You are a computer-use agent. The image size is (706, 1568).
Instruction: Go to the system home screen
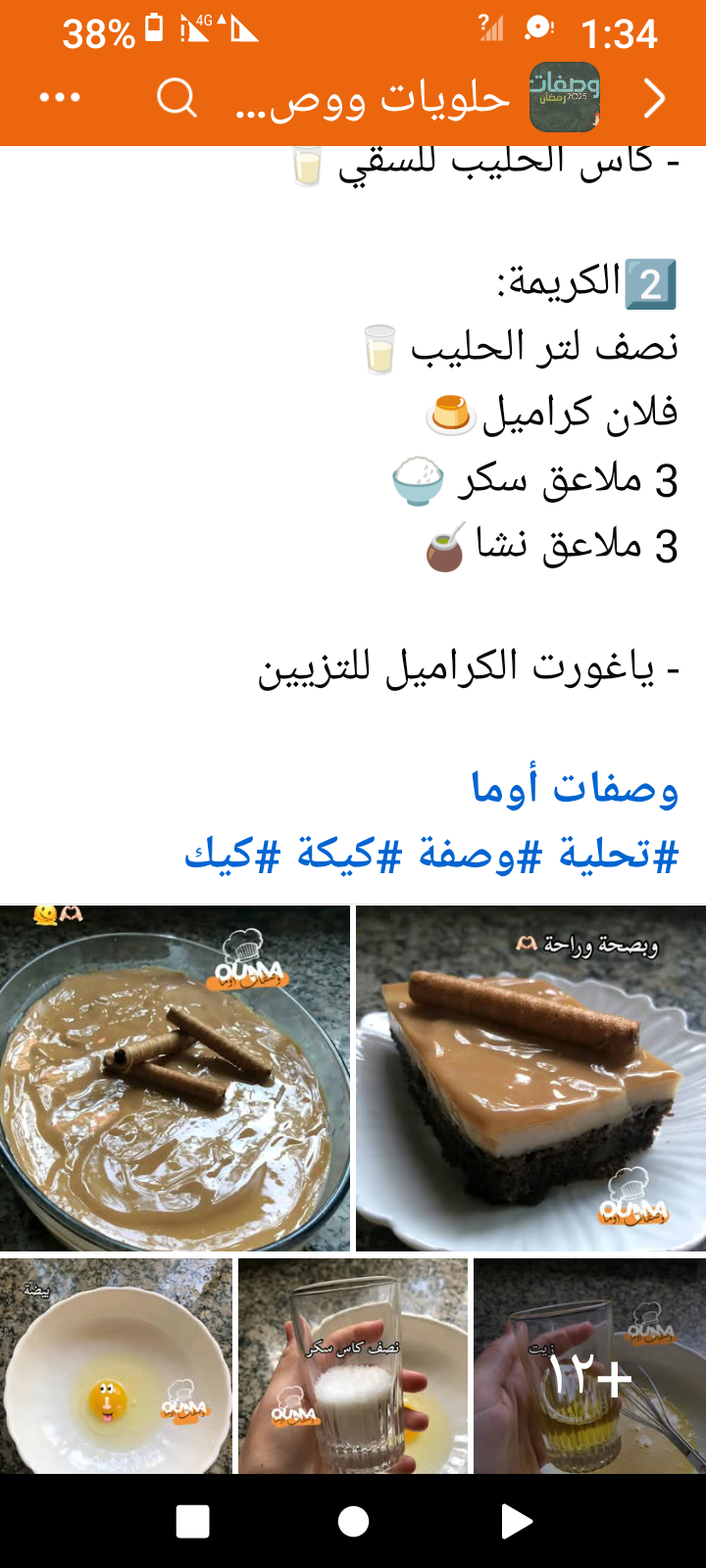coord(353,1521)
